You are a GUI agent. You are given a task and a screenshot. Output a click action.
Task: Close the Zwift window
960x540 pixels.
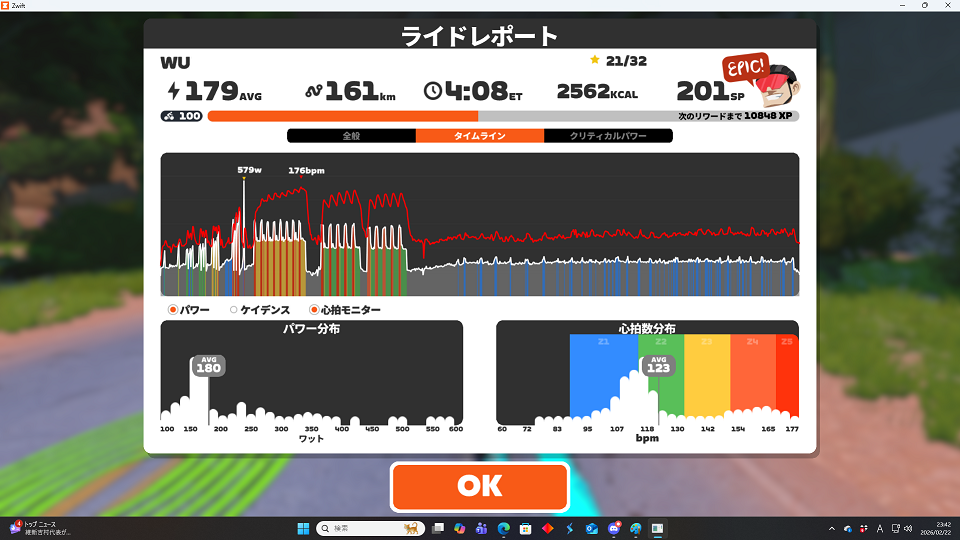coord(942,6)
